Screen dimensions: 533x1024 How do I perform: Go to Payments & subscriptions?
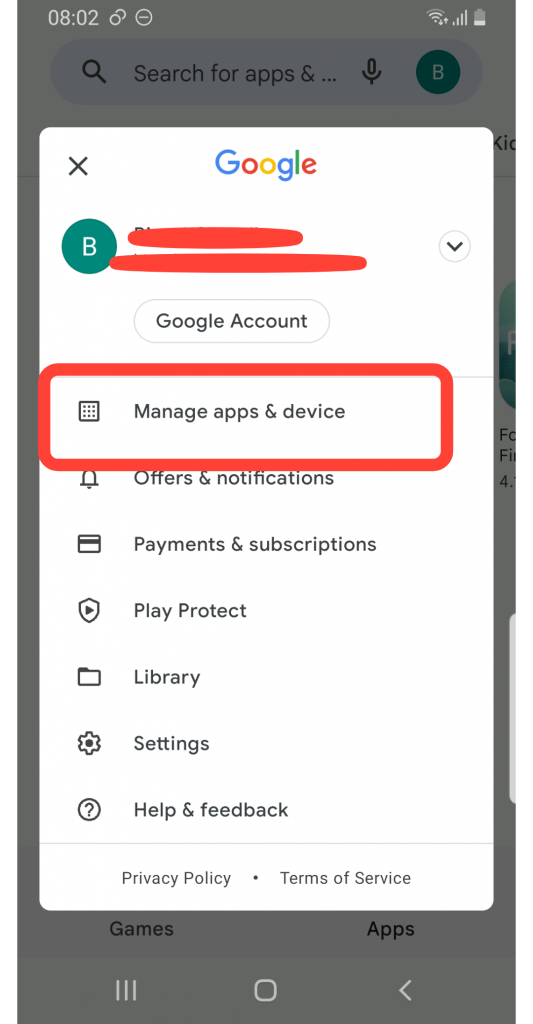tap(266, 545)
